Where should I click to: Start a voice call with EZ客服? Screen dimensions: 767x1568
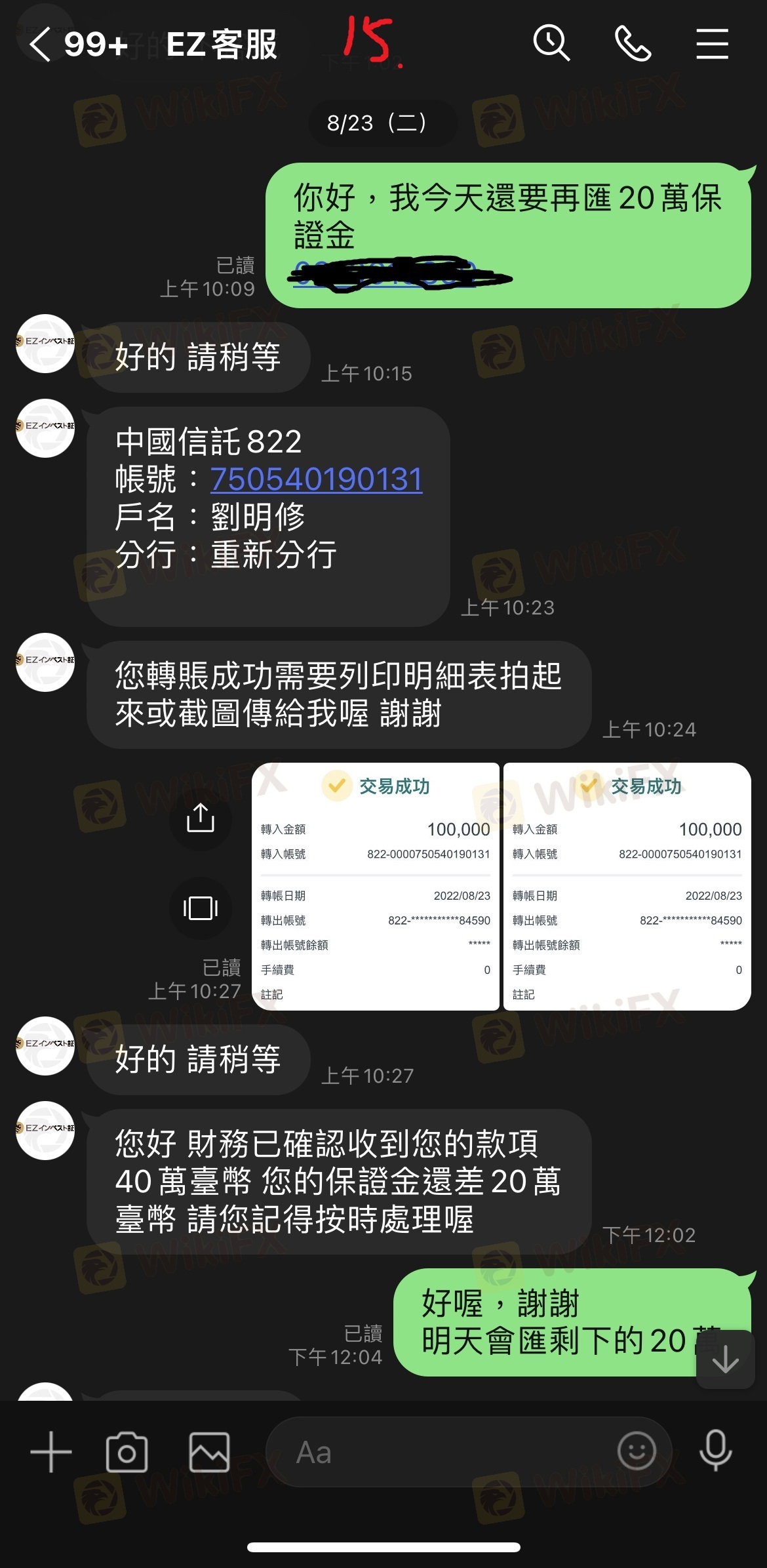coord(632,44)
